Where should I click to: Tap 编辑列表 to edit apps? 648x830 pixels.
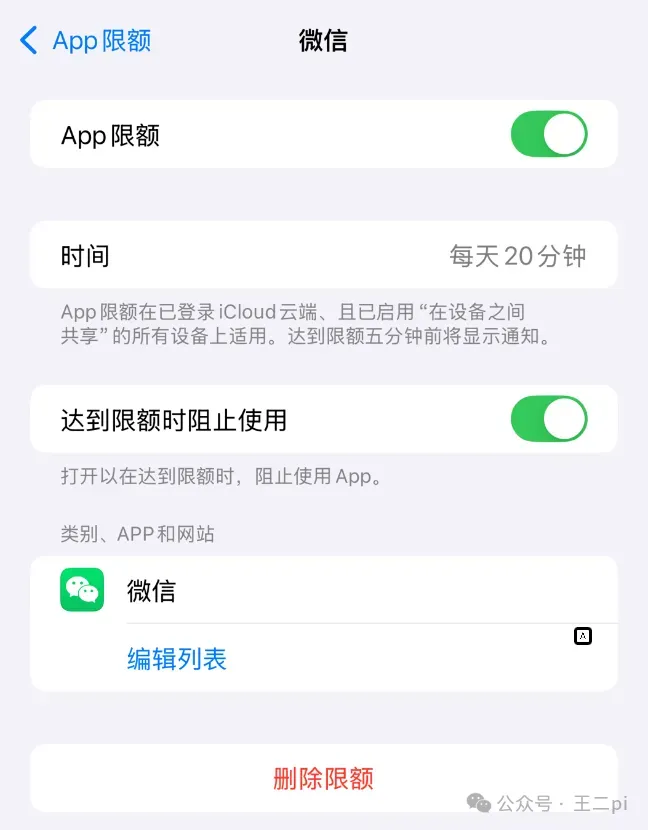tap(177, 659)
